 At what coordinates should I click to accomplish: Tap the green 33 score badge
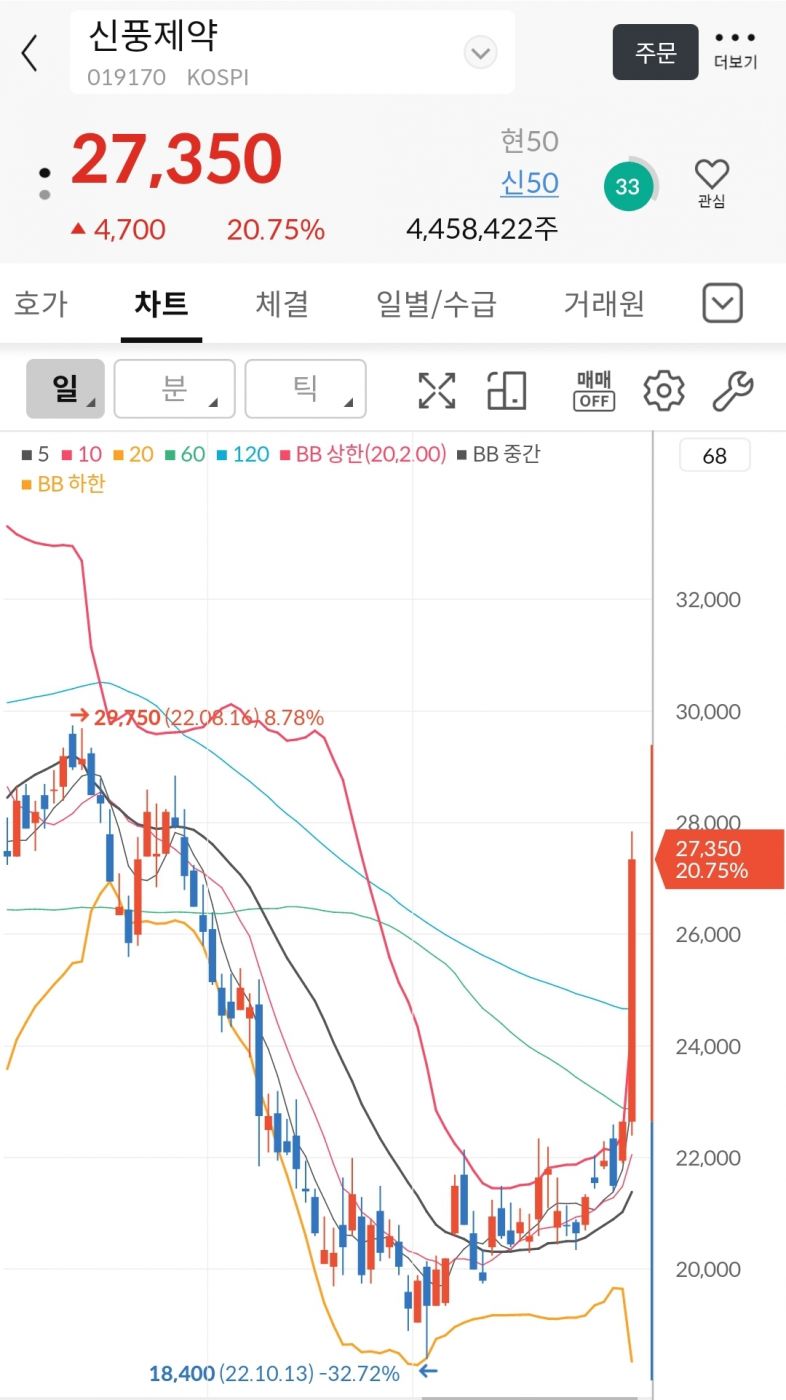[628, 186]
